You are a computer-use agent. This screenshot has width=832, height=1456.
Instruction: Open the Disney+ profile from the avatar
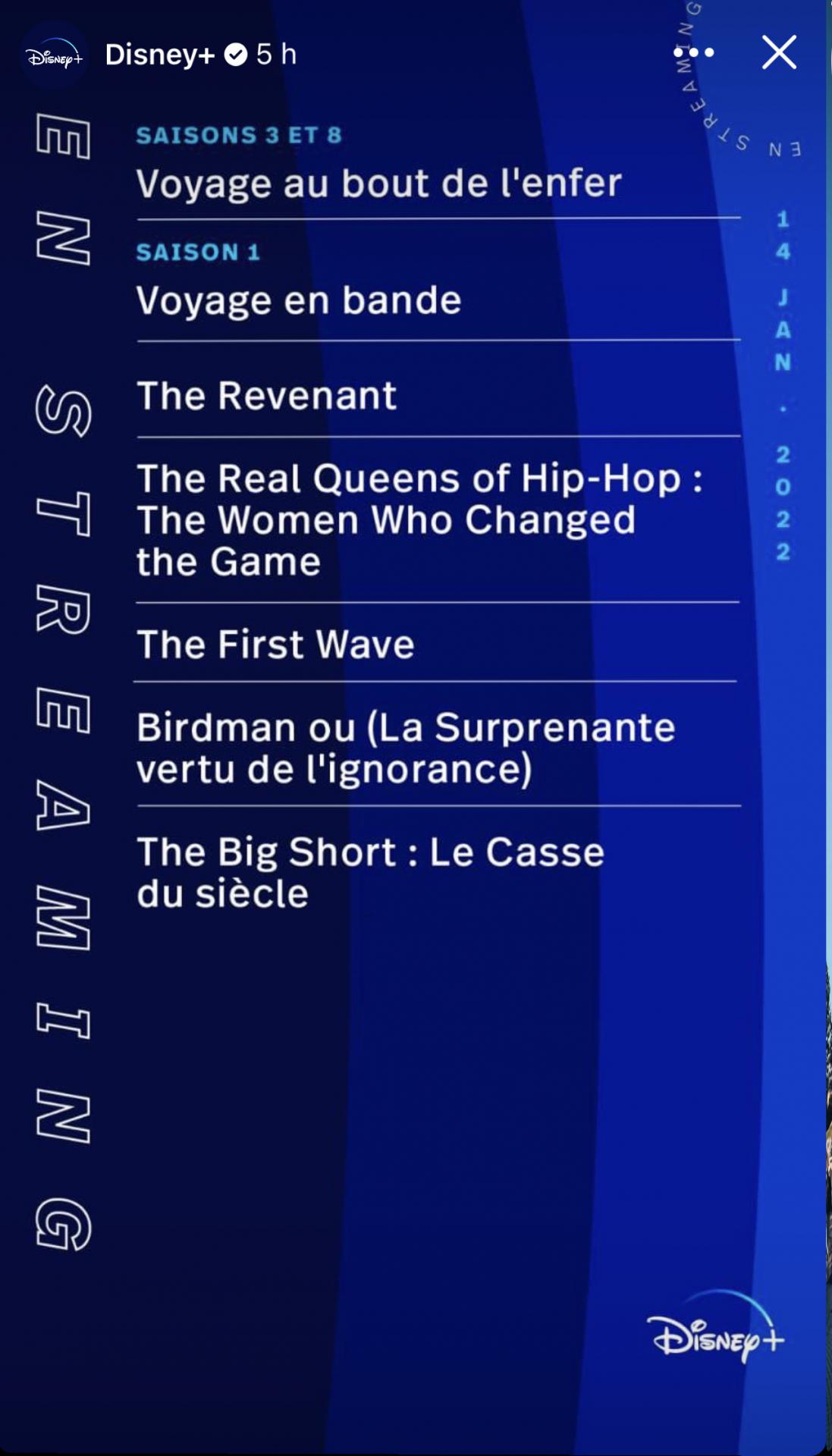point(54,55)
